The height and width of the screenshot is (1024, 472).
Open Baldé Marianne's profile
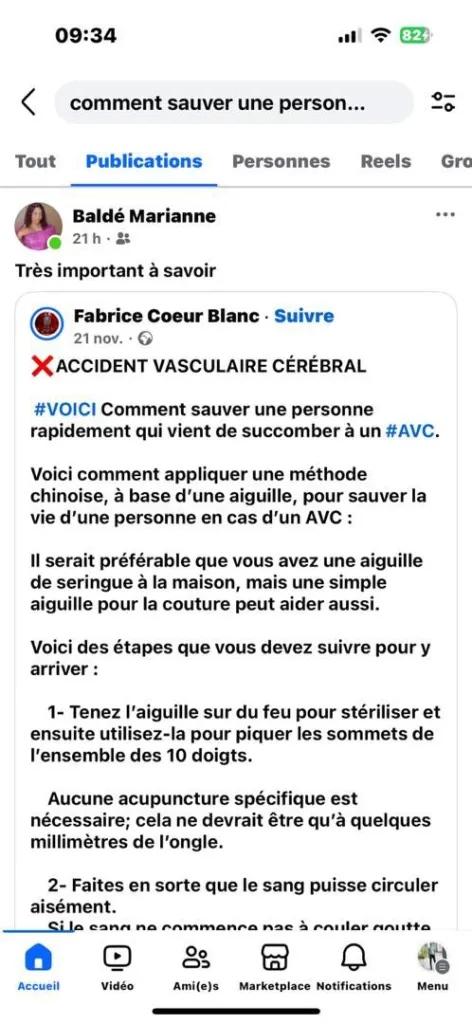pos(144,216)
